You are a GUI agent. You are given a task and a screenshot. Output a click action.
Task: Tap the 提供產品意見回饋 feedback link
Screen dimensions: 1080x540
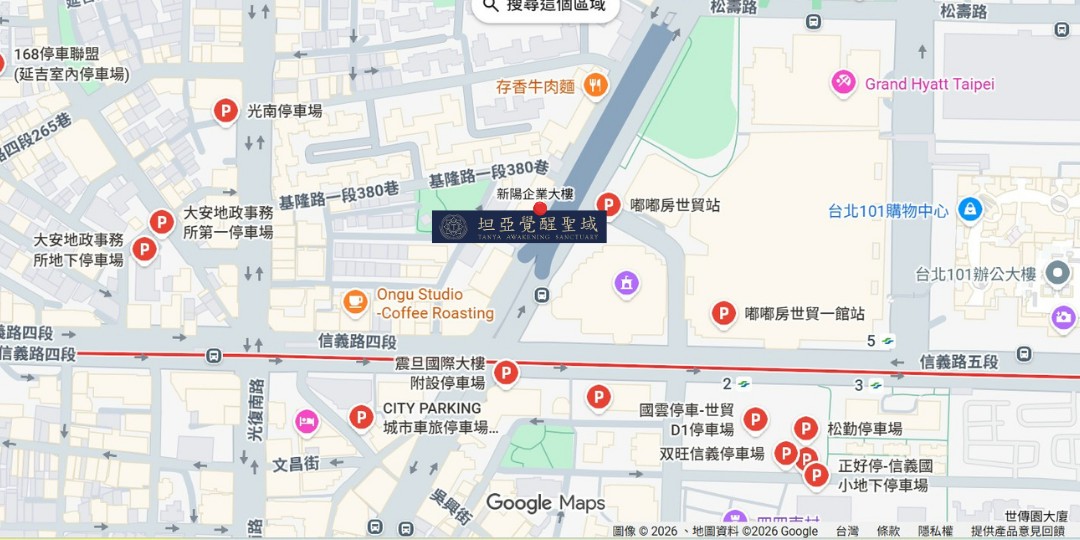(x=1018, y=532)
